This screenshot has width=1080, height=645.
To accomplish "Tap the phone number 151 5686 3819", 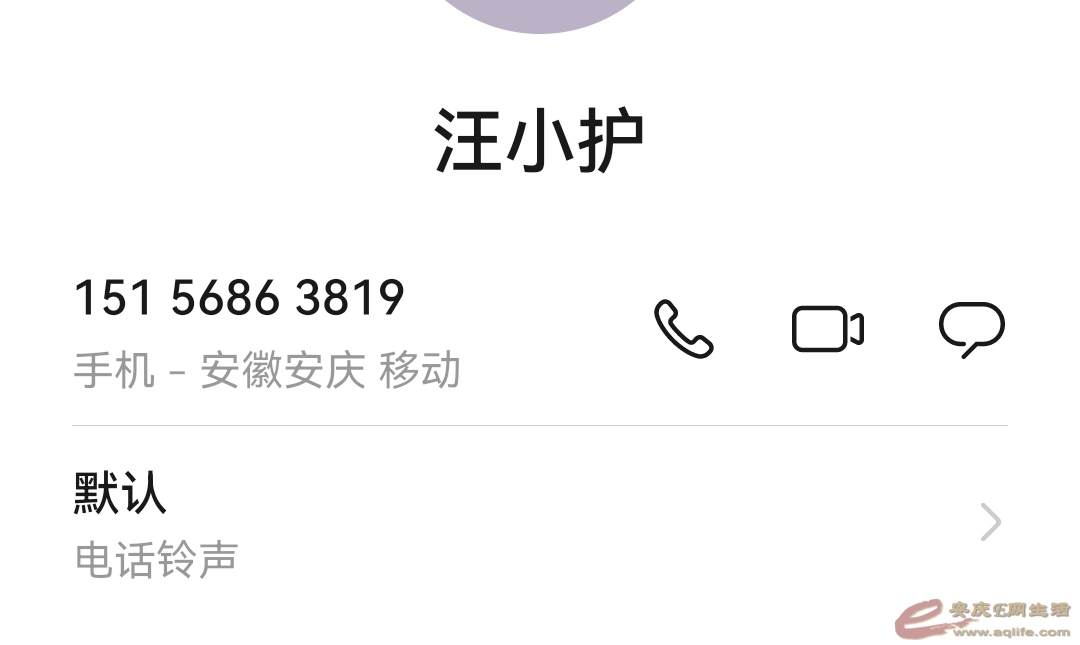I will (x=240, y=298).
